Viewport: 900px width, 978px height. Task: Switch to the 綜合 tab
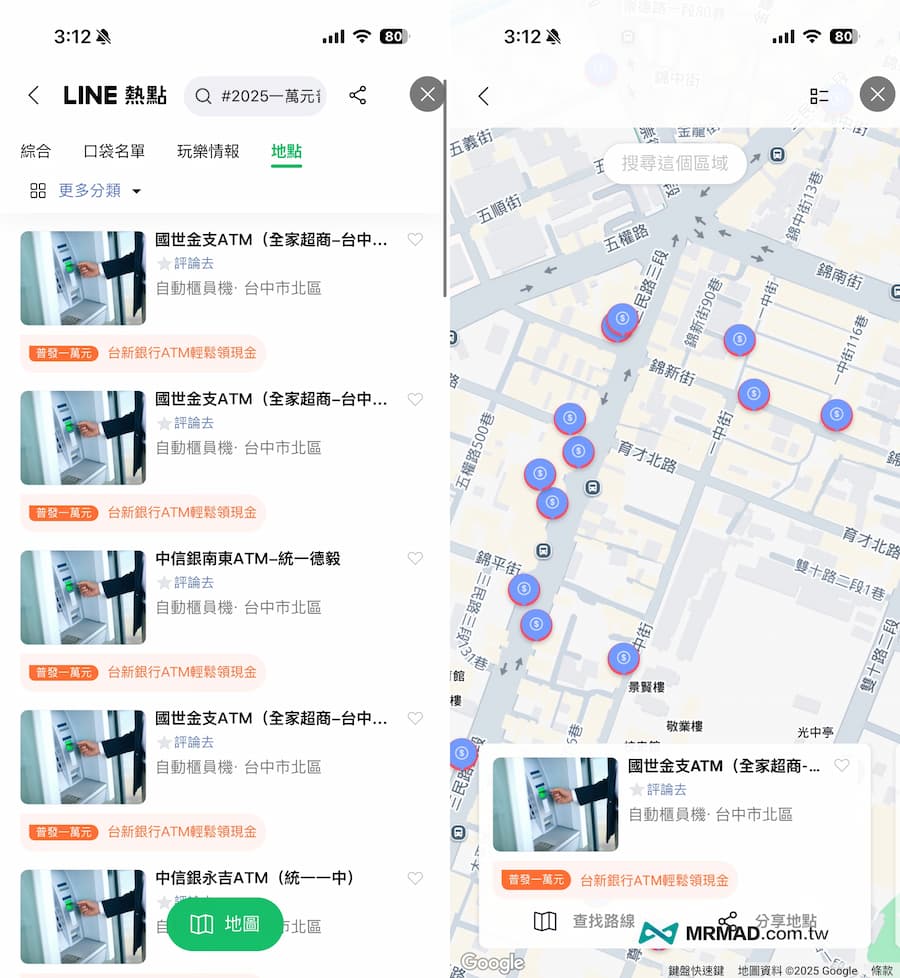coord(35,152)
